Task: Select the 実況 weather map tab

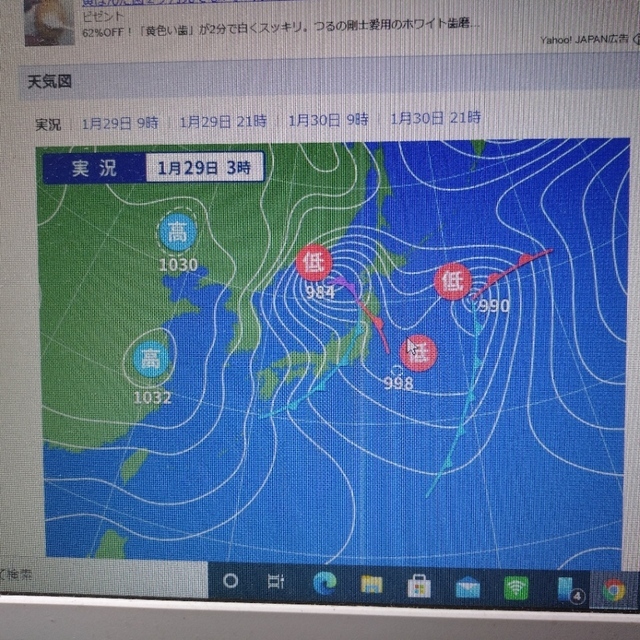Action: [48, 124]
